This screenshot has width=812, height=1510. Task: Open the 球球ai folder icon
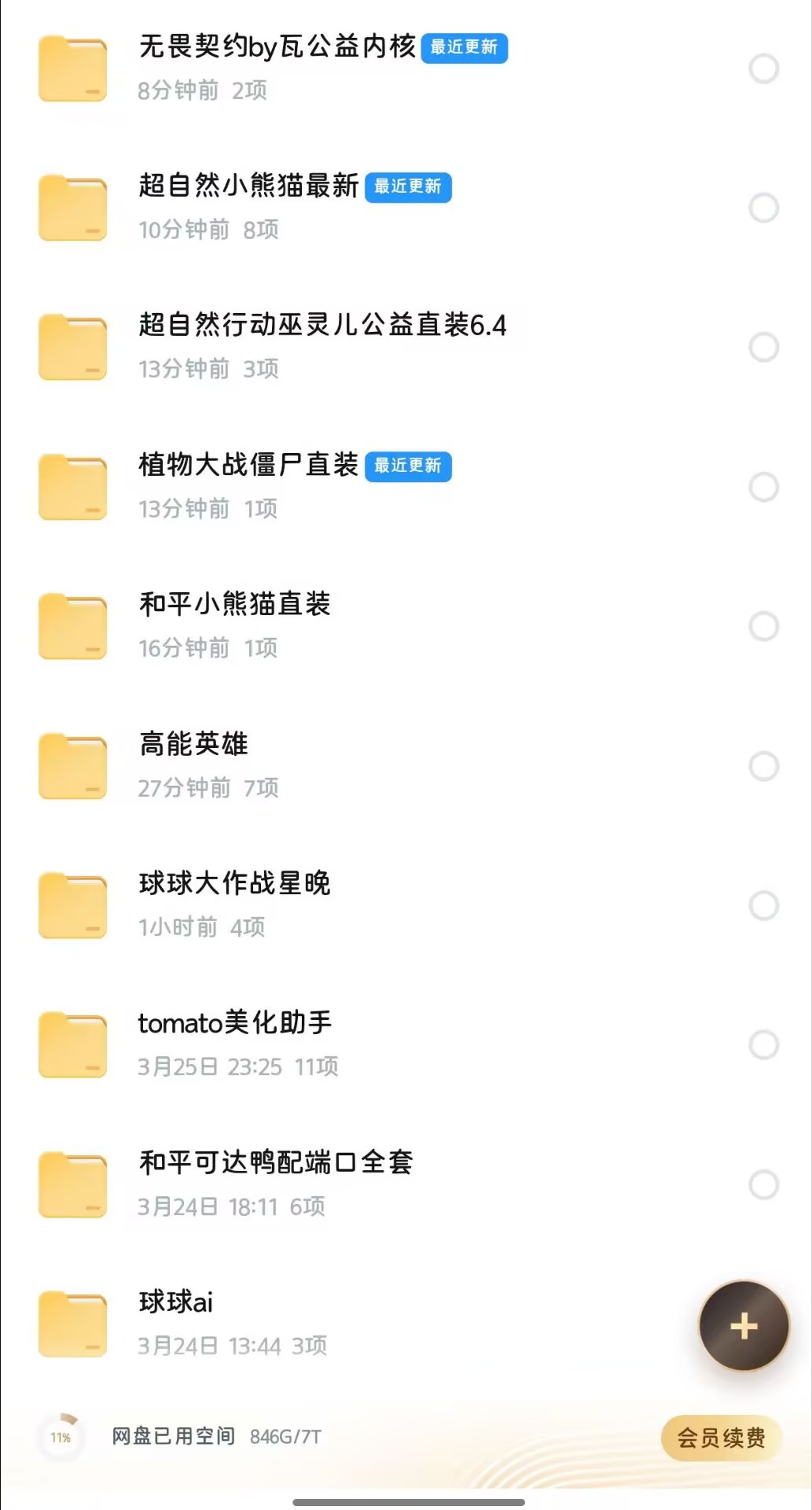click(73, 1324)
